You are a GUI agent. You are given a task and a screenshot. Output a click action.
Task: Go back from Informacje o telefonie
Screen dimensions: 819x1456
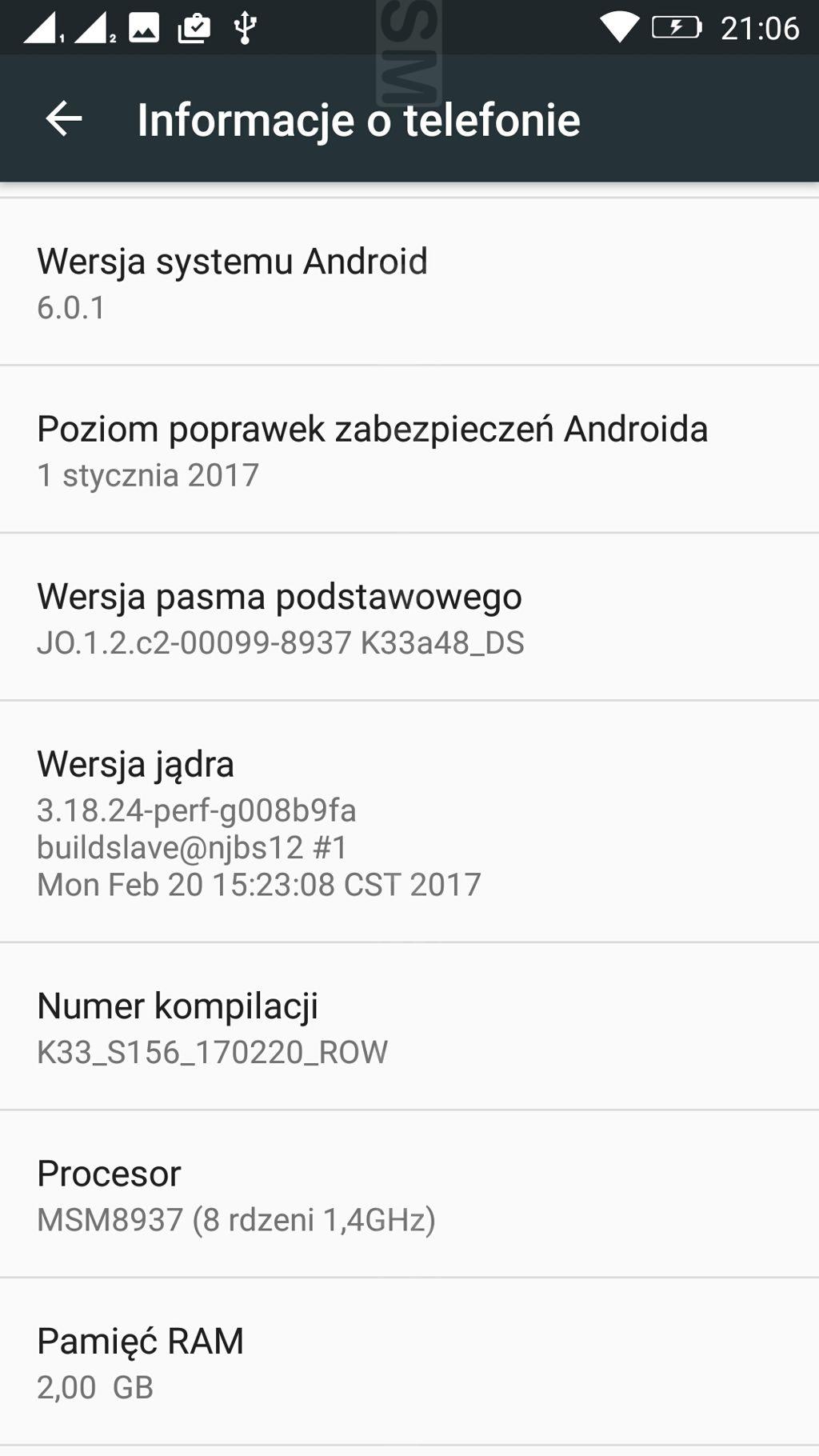click(64, 119)
